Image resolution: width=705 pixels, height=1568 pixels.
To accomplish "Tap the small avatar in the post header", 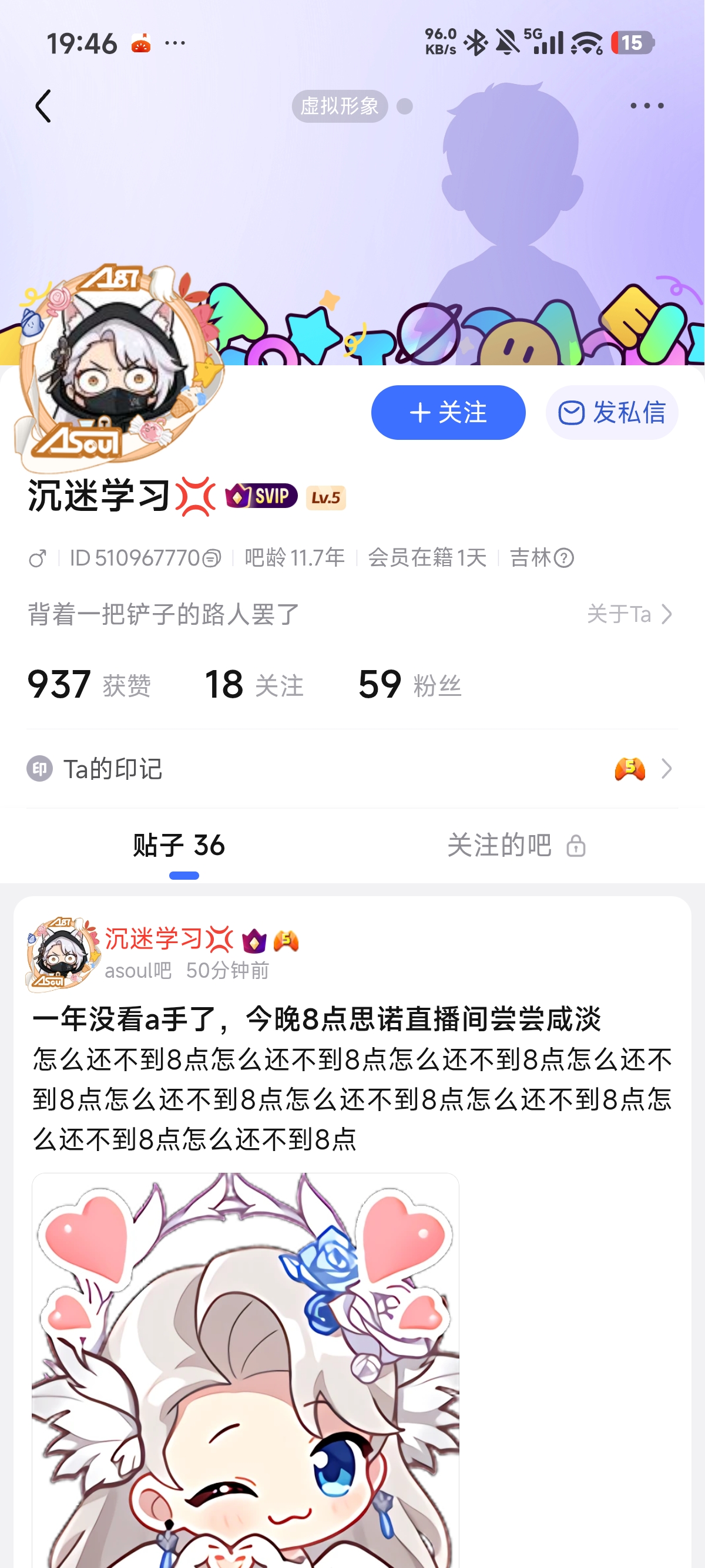I will point(61,954).
